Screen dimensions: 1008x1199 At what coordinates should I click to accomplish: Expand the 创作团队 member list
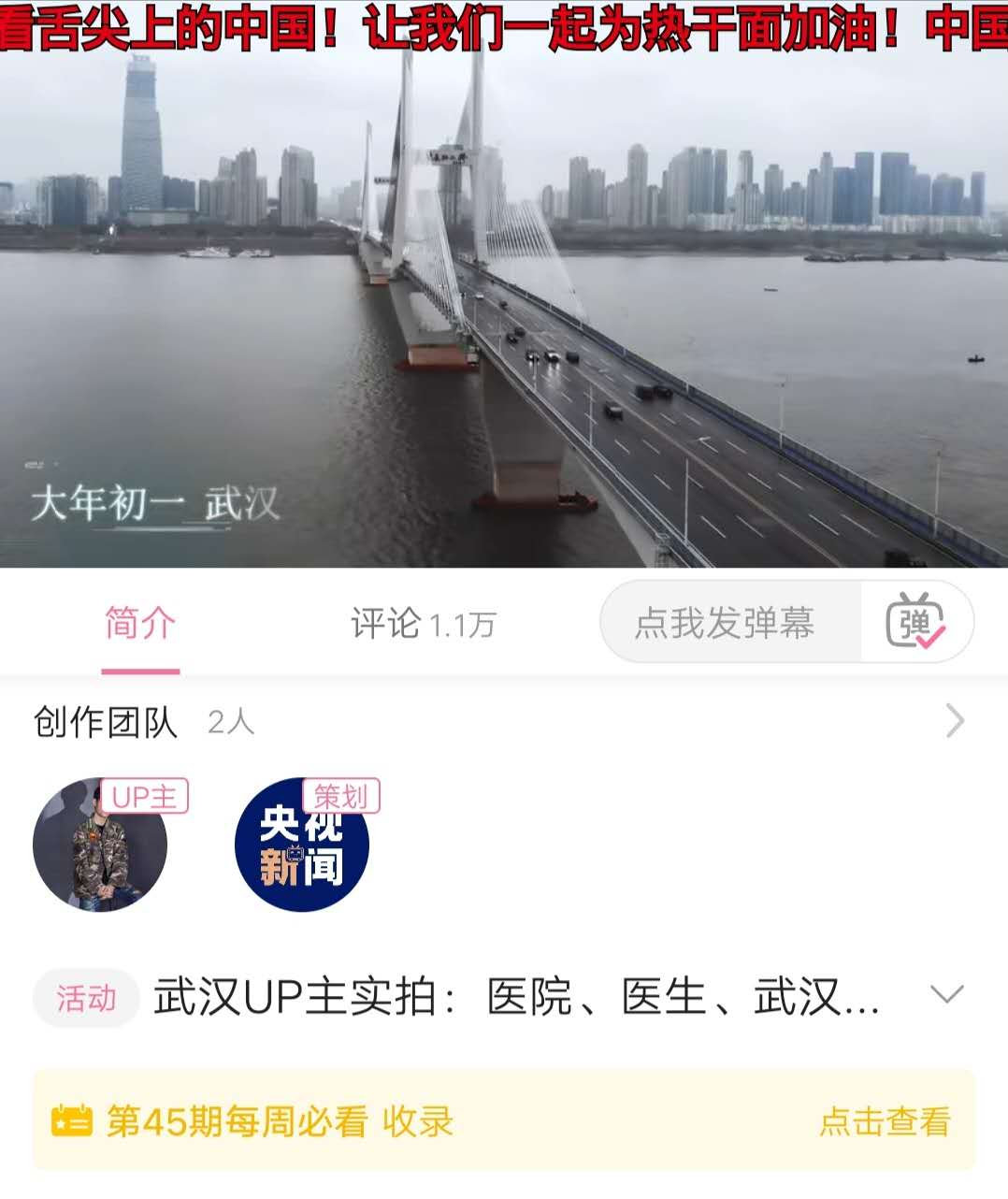(955, 720)
